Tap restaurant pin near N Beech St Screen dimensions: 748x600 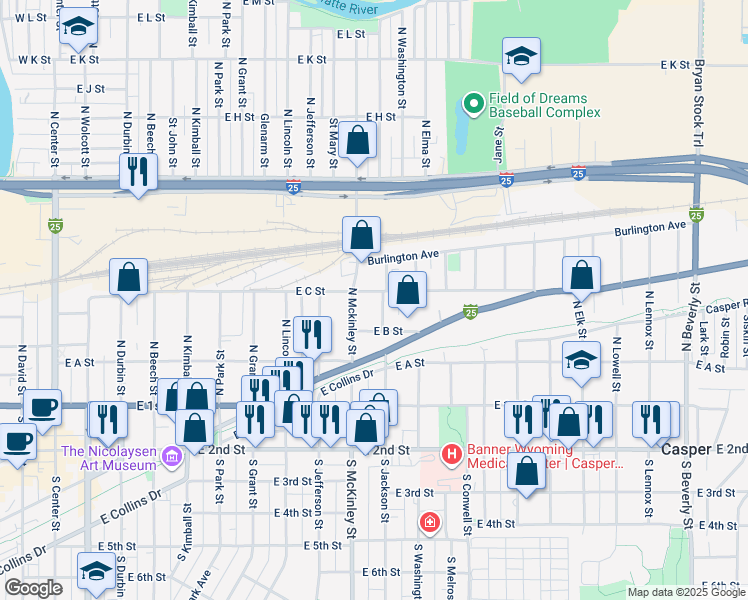pos(138,170)
